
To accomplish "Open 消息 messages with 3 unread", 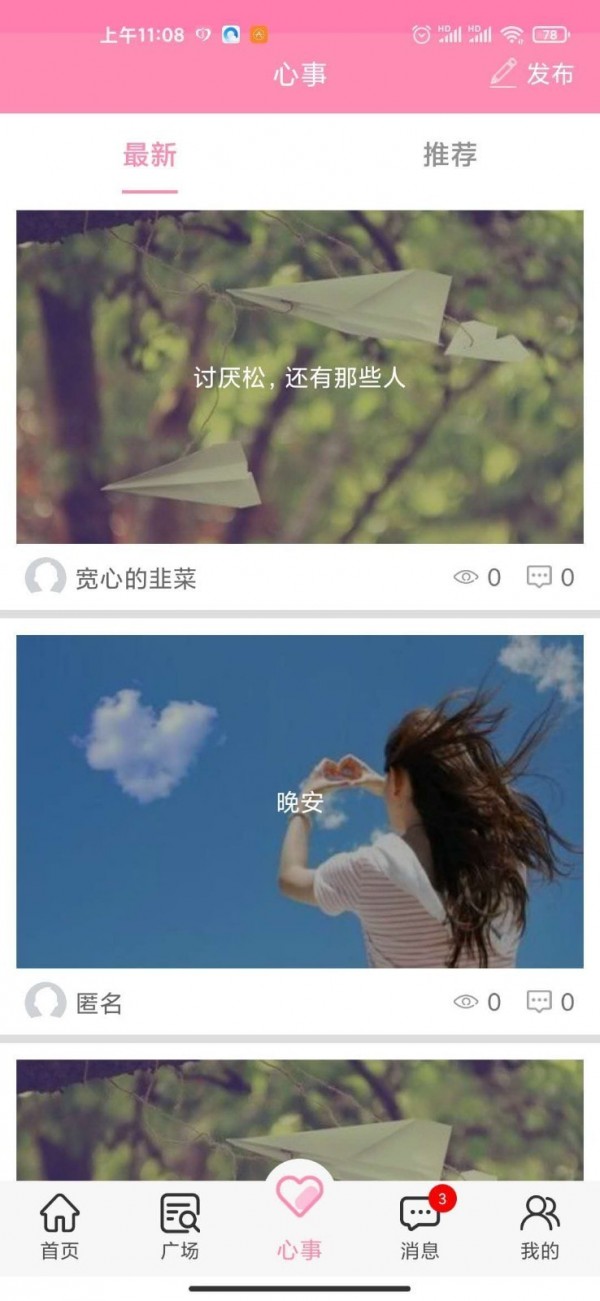I will coord(420,1227).
